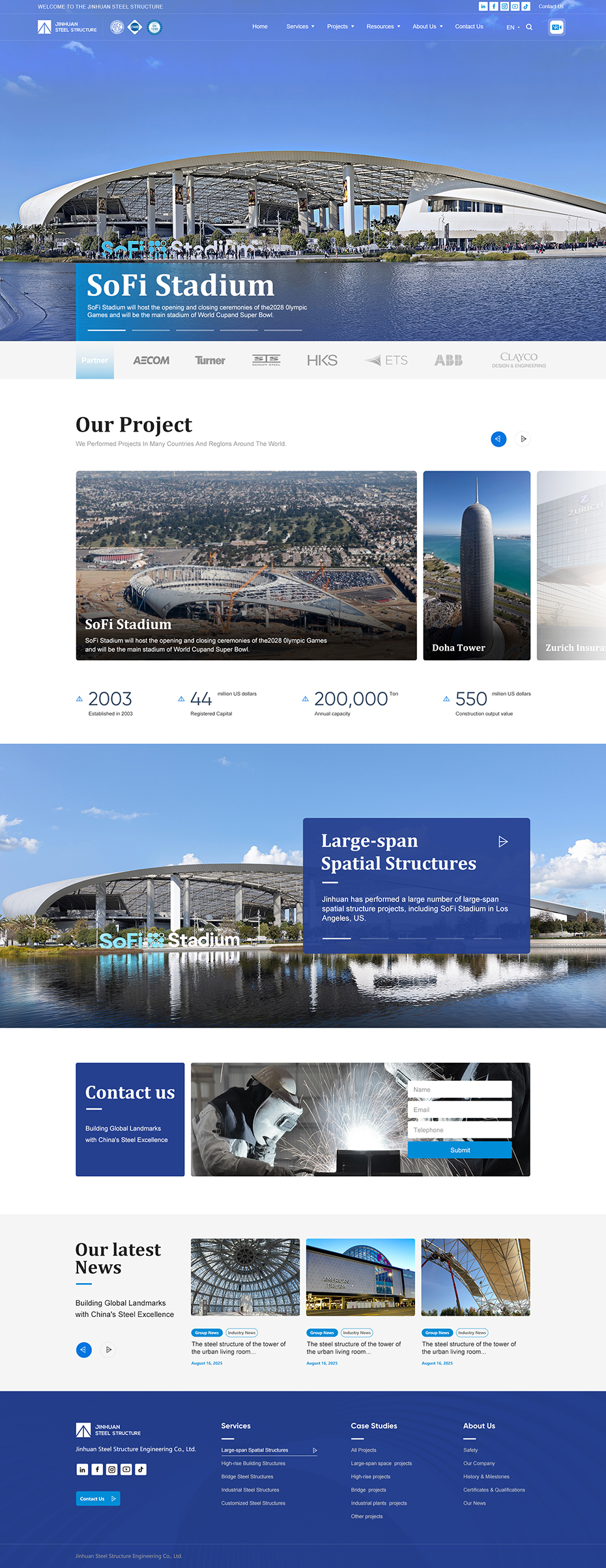Tap the Telephone input field
This screenshot has height=1568, width=606.
coord(459,1130)
